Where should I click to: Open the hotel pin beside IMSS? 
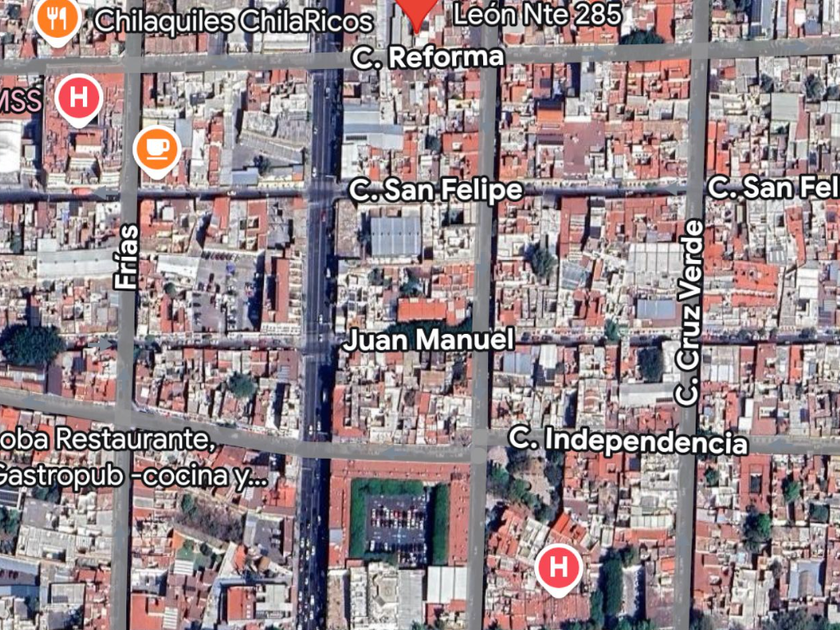[78, 98]
